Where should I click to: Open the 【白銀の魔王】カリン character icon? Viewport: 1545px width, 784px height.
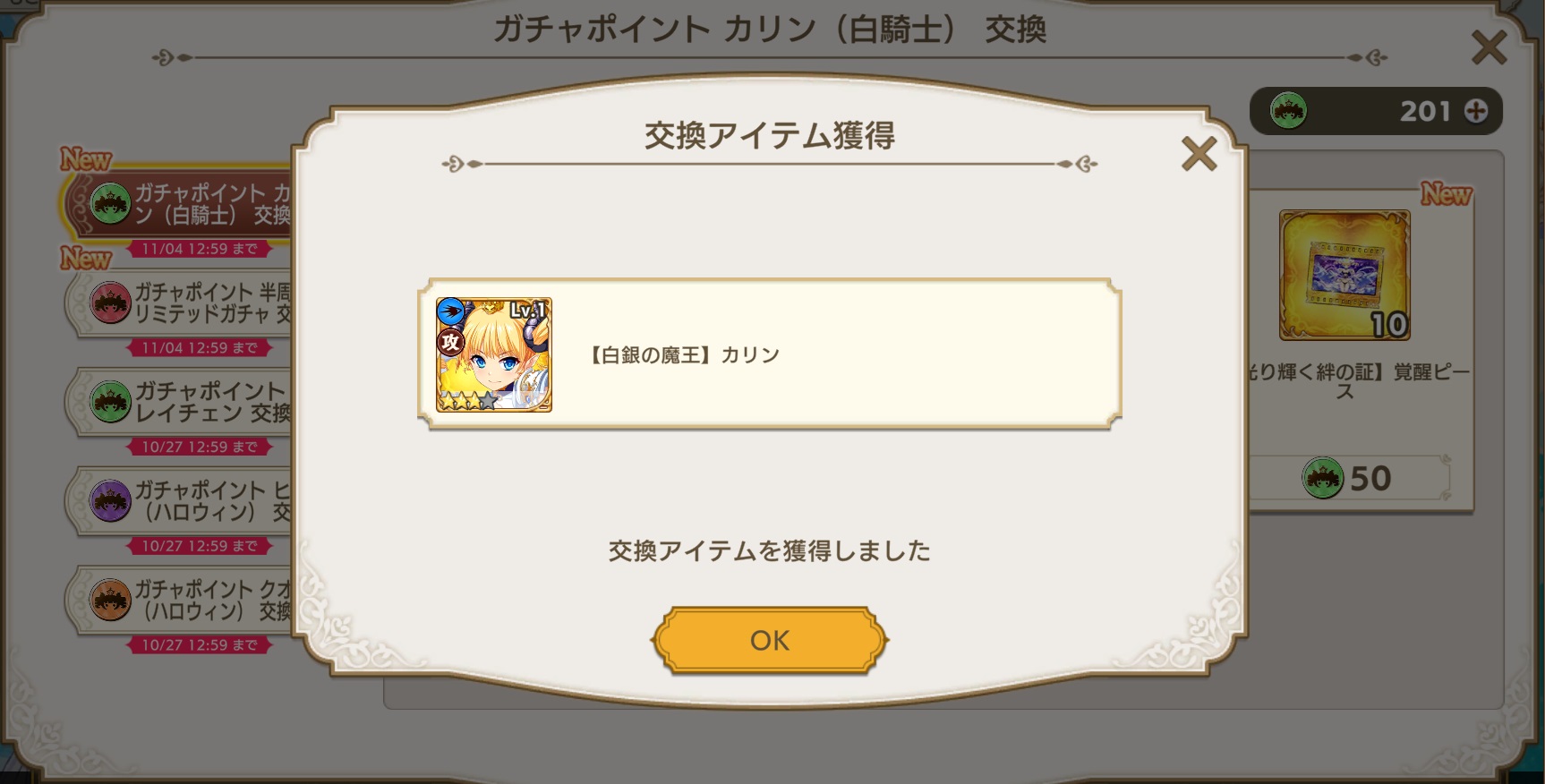pyautogui.click(x=494, y=355)
